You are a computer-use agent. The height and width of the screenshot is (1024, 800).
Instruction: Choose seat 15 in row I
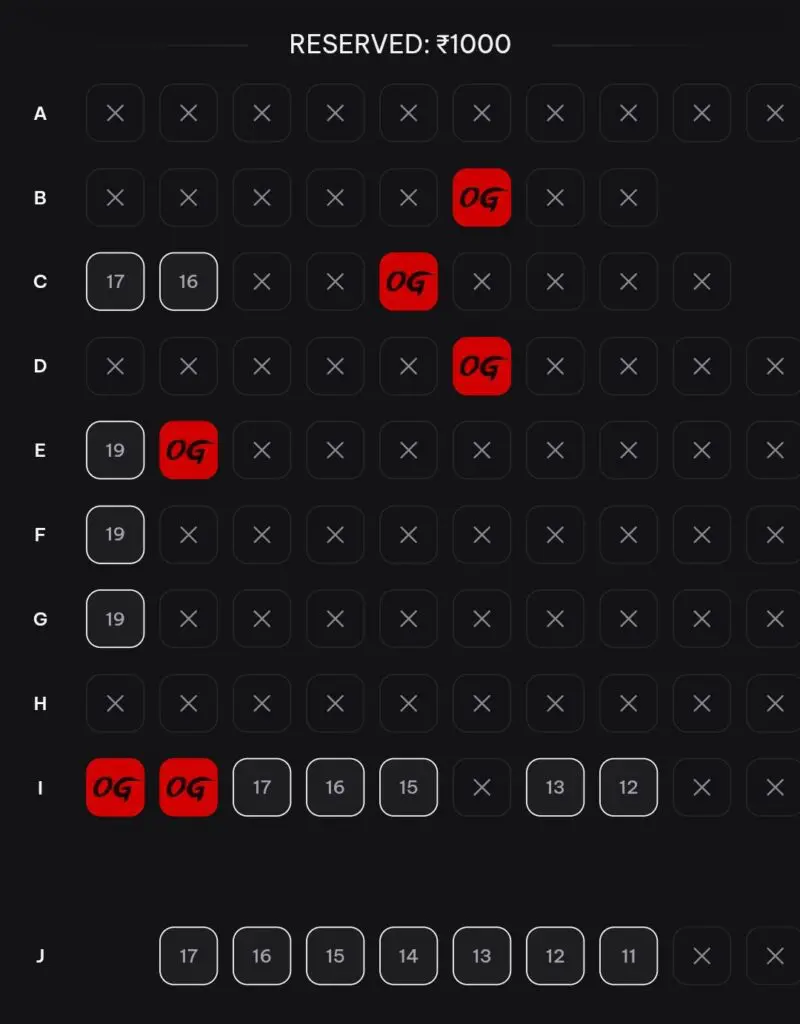pos(408,787)
